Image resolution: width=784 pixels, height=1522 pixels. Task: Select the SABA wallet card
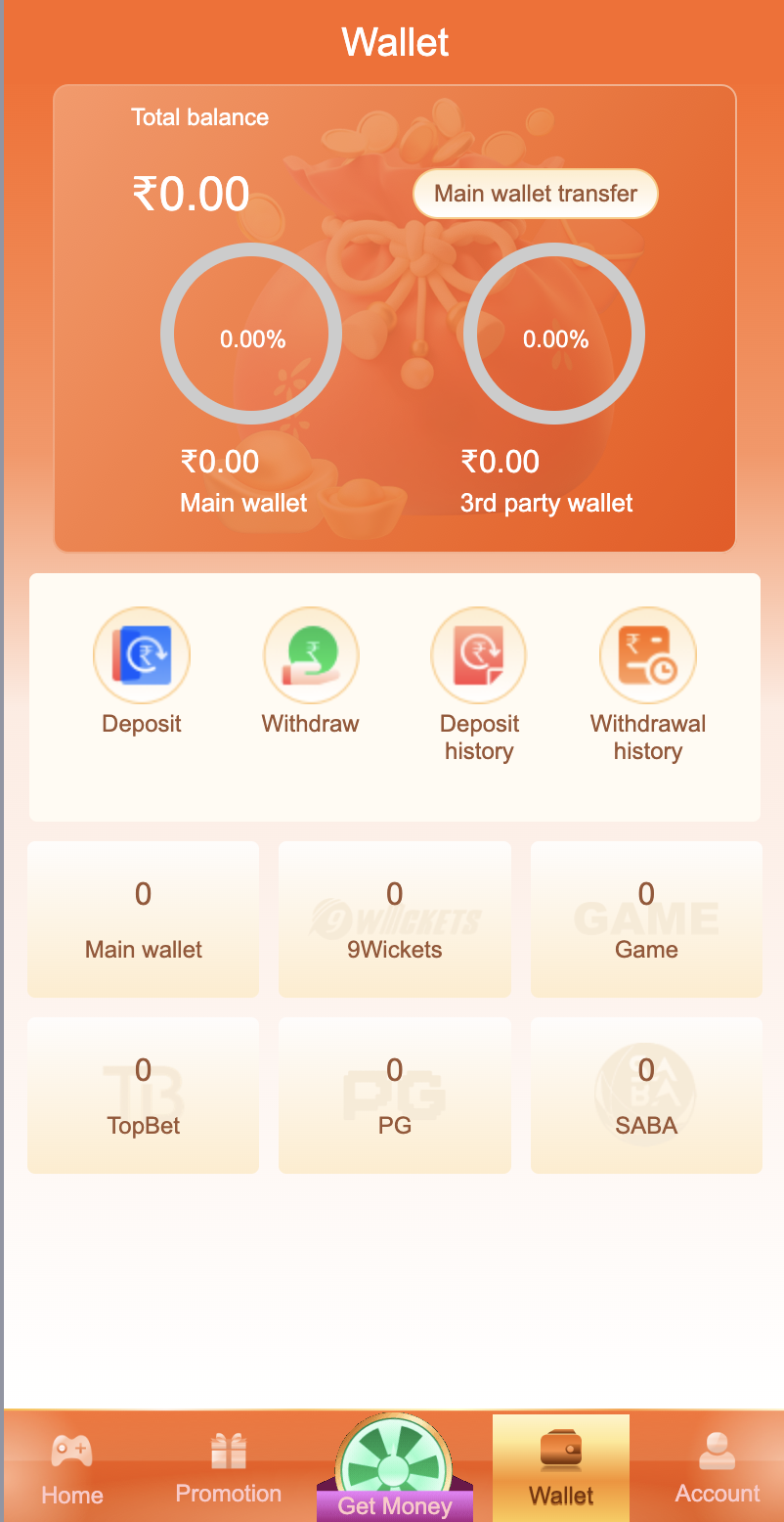click(646, 1095)
